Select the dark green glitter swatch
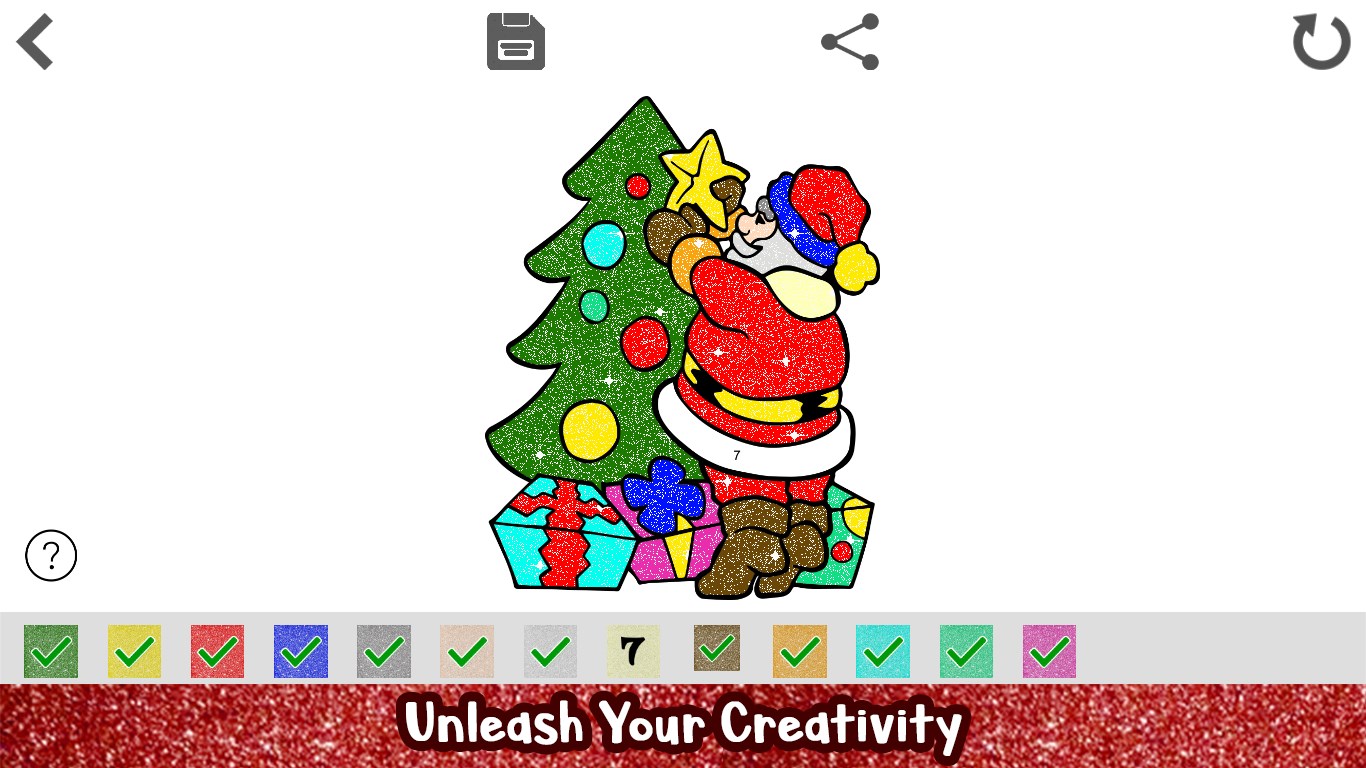 [x=51, y=652]
